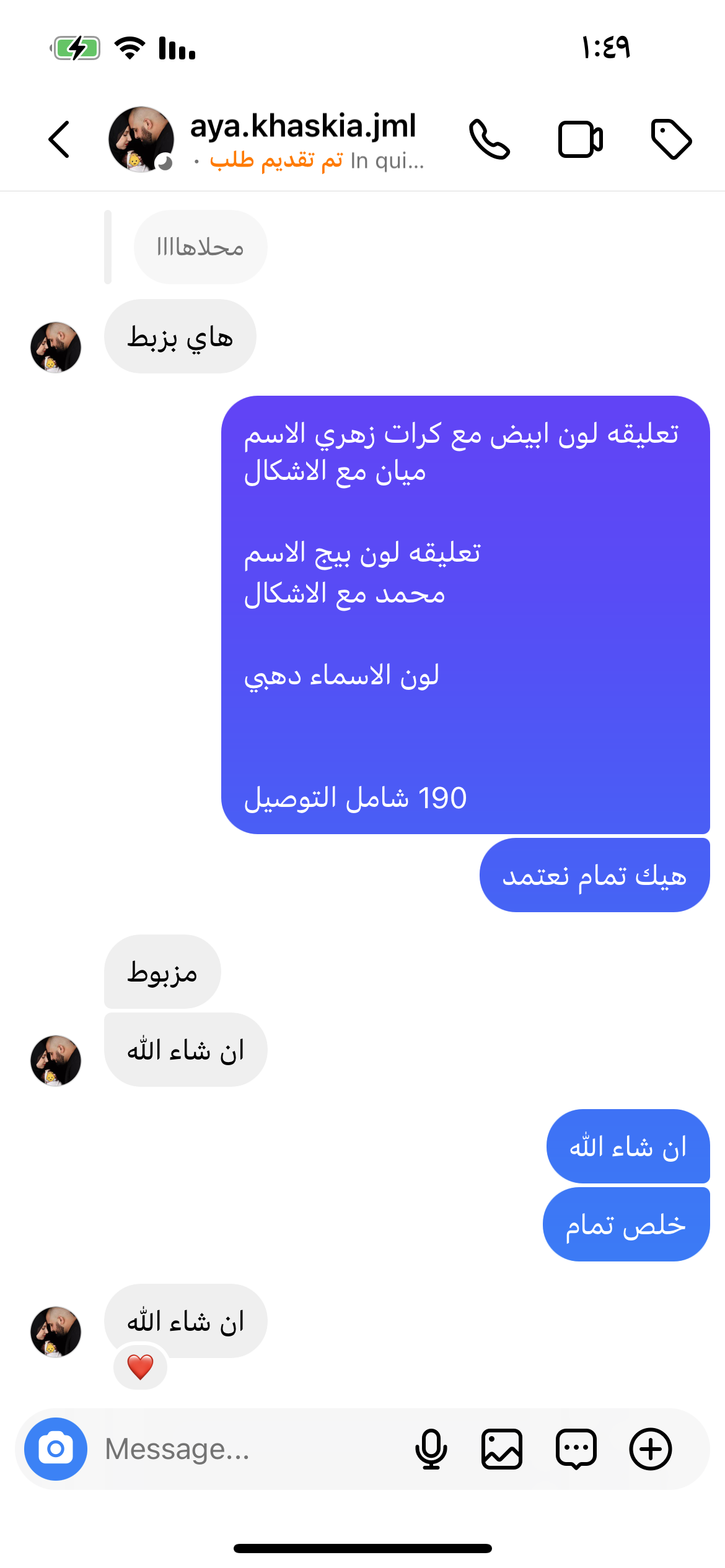Start a video call
This screenshot has height=1568, width=725.
(580, 139)
